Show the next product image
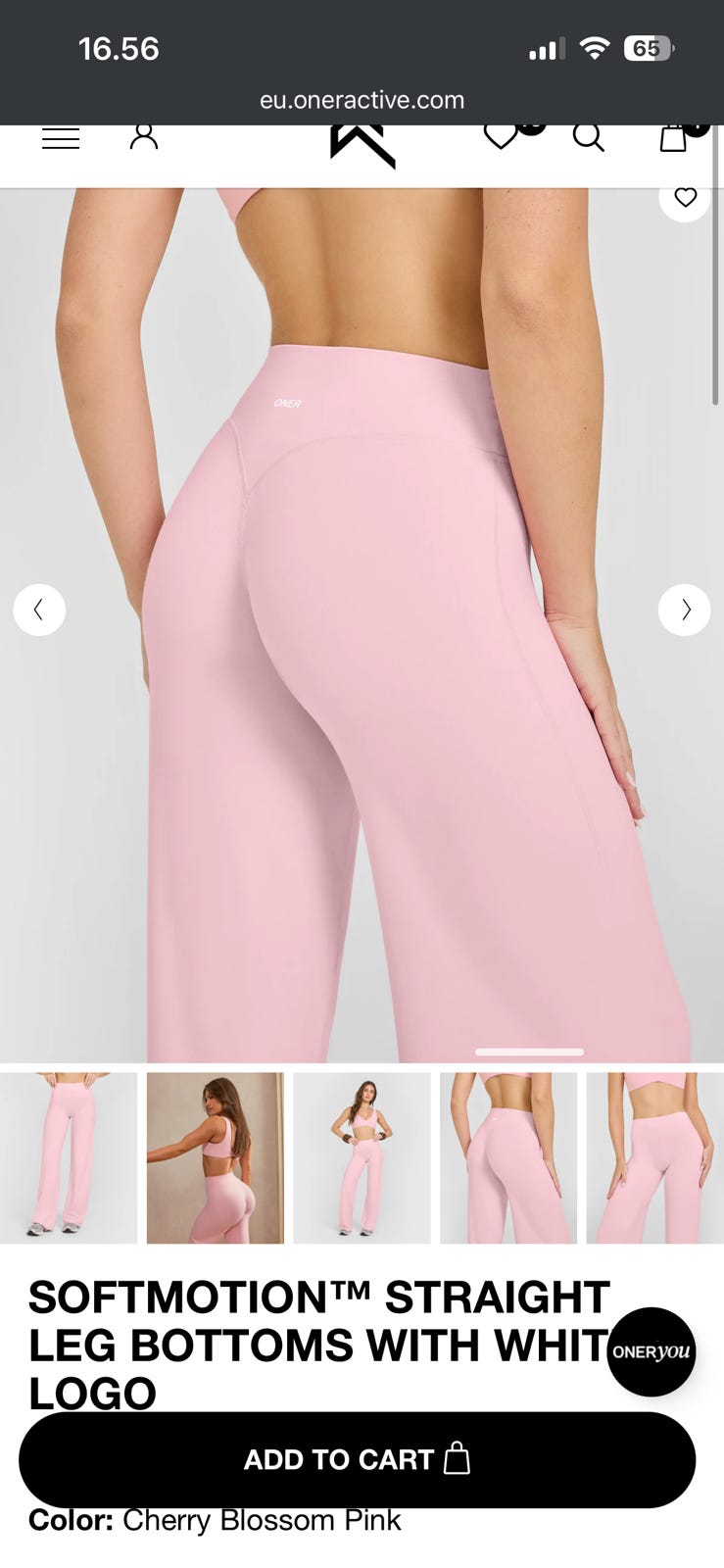 pos(685,610)
